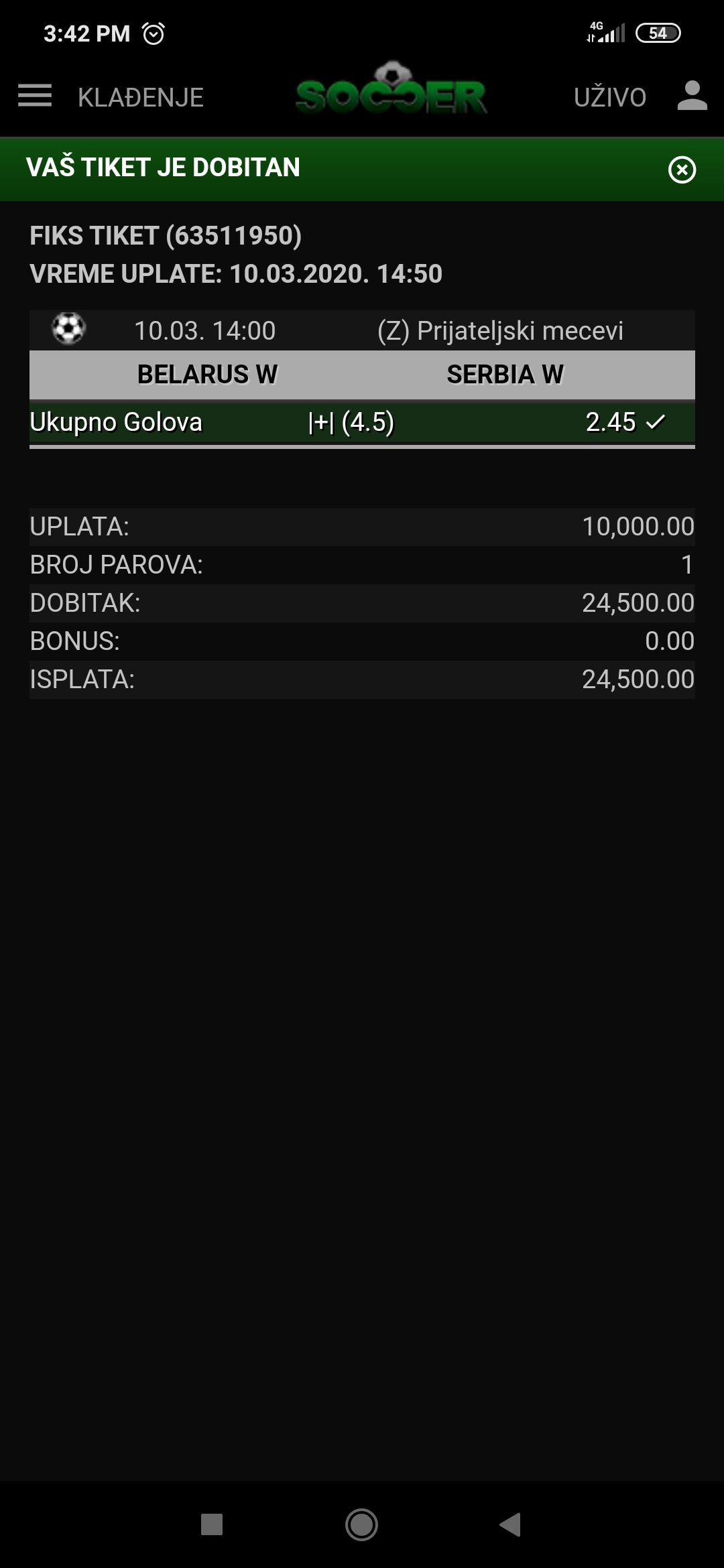Go to the KLAĐENJE betting section
The image size is (724, 1568).
141,97
